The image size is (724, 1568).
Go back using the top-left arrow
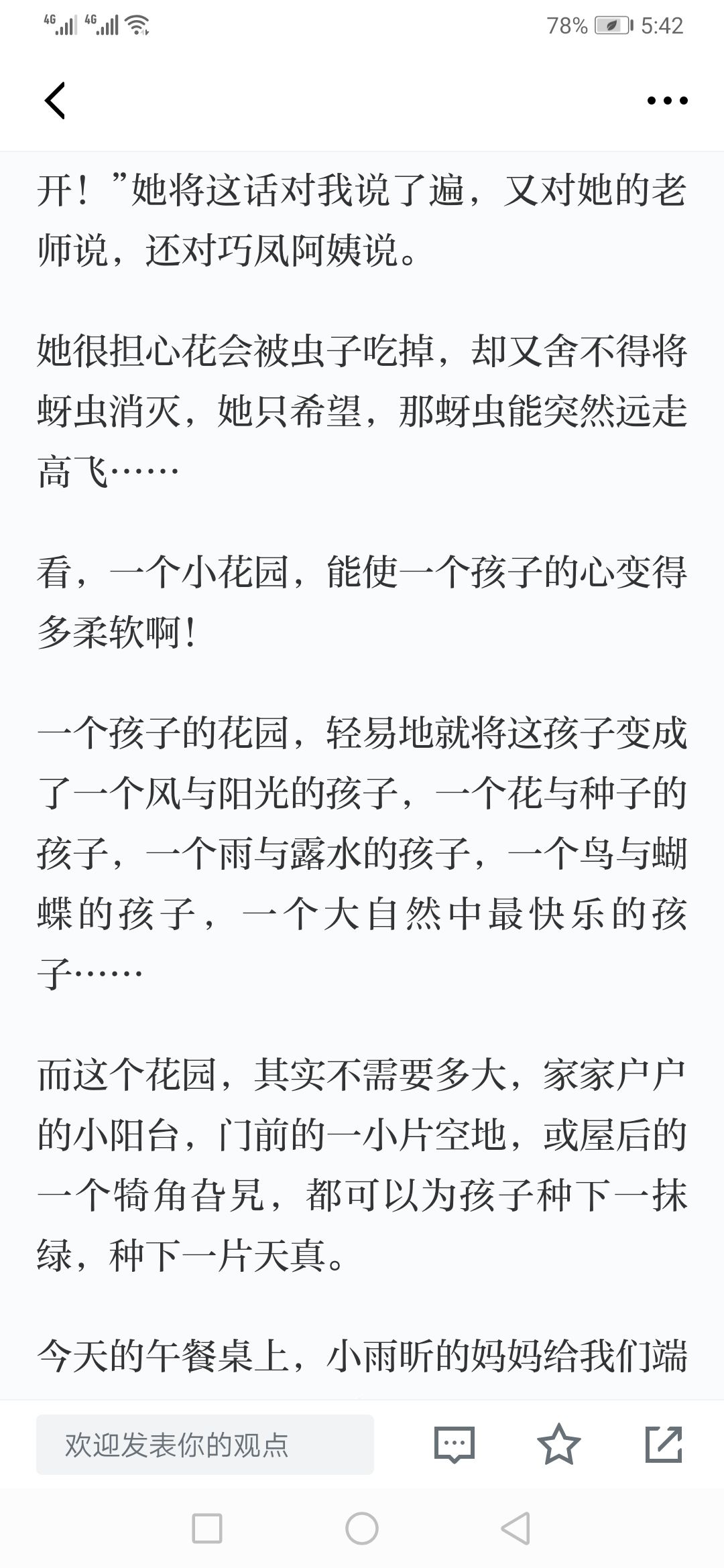(55, 101)
